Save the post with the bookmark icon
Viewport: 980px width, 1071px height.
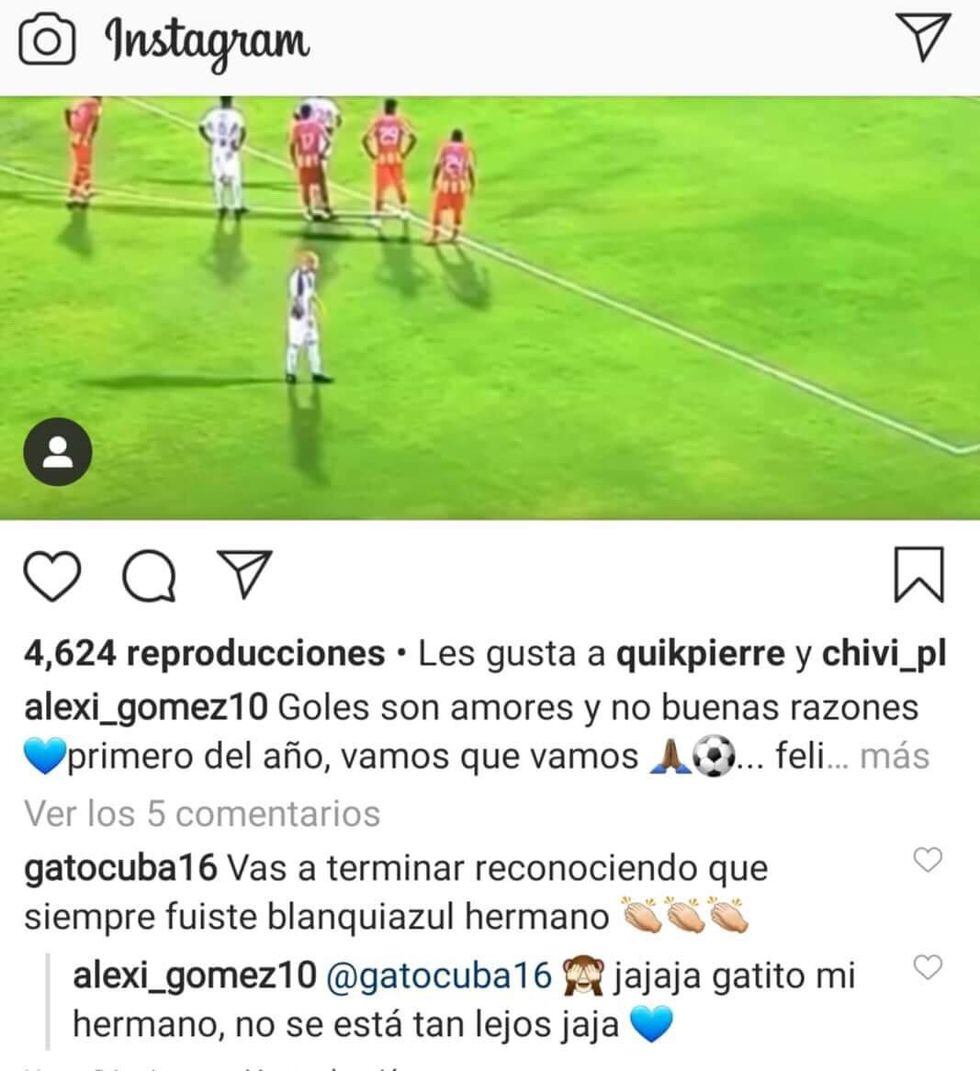click(918, 575)
